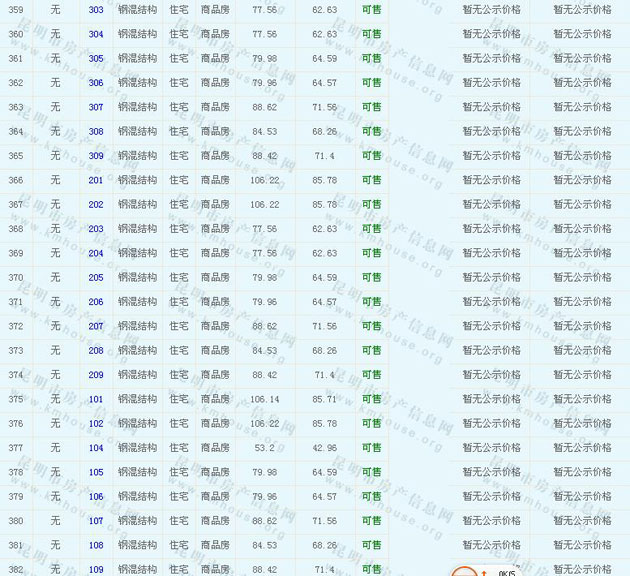This screenshot has width=630, height=576.
Task: View unit 201 link
Action: (x=96, y=181)
